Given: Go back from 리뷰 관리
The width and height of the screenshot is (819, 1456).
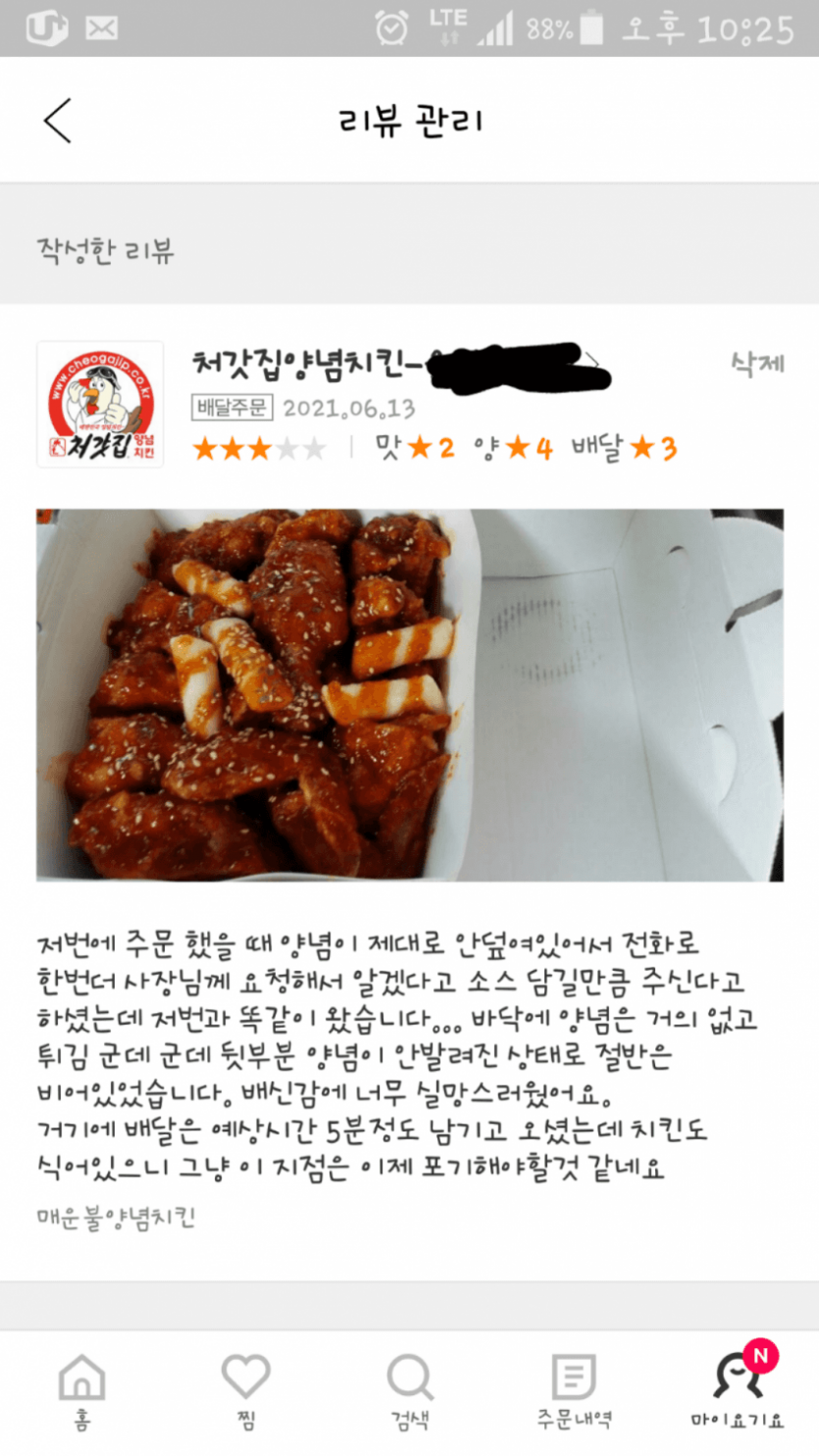Looking at the screenshot, I should (58, 121).
